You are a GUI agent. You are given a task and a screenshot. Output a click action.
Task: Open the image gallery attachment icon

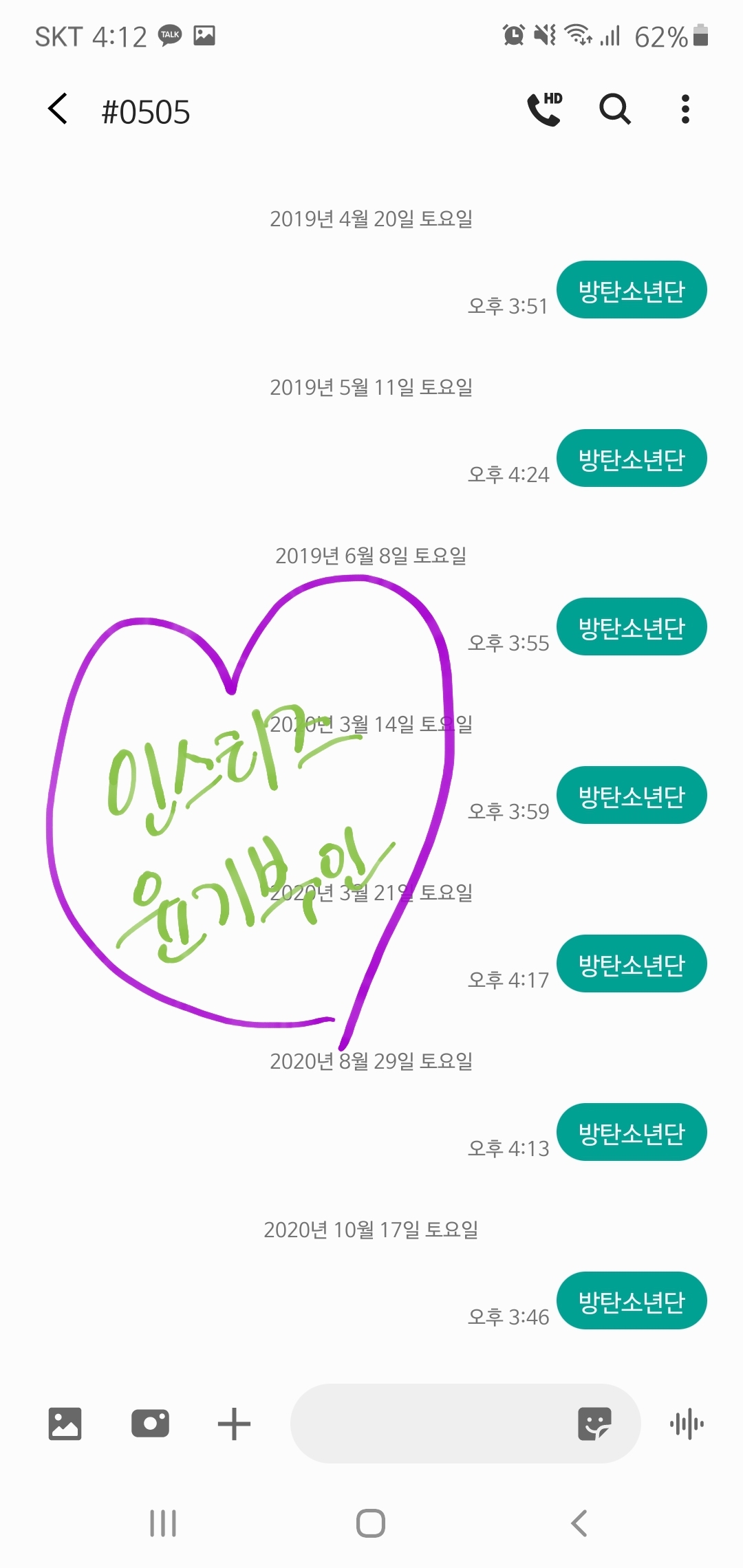(65, 1424)
